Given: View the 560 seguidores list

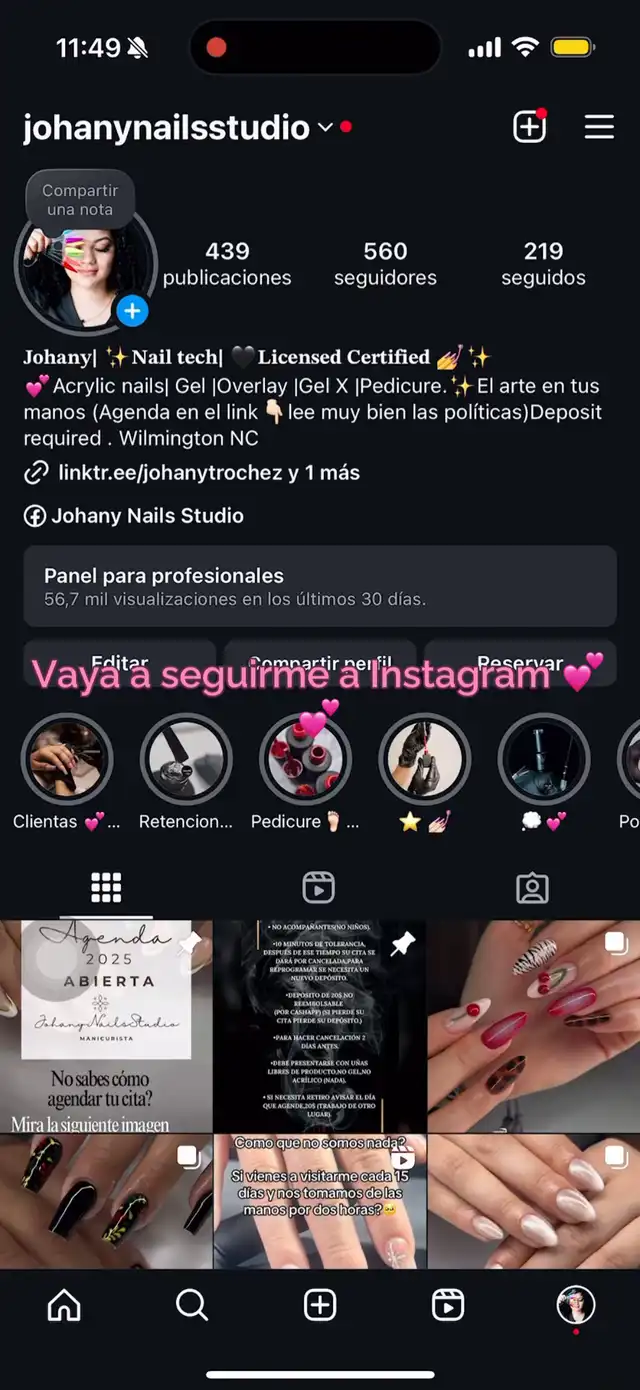Looking at the screenshot, I should point(385,263).
